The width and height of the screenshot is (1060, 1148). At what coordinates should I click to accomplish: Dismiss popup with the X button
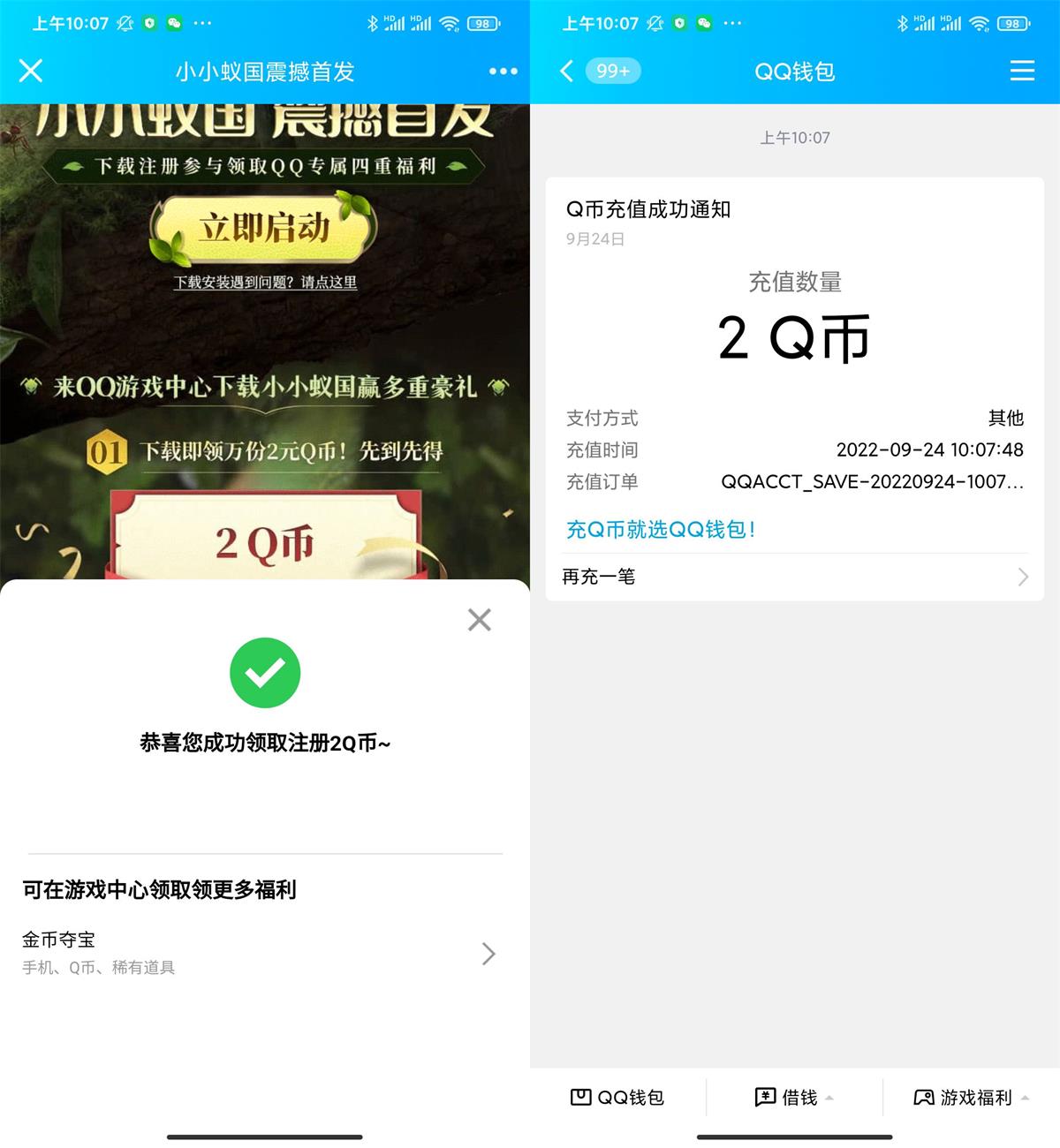[479, 620]
